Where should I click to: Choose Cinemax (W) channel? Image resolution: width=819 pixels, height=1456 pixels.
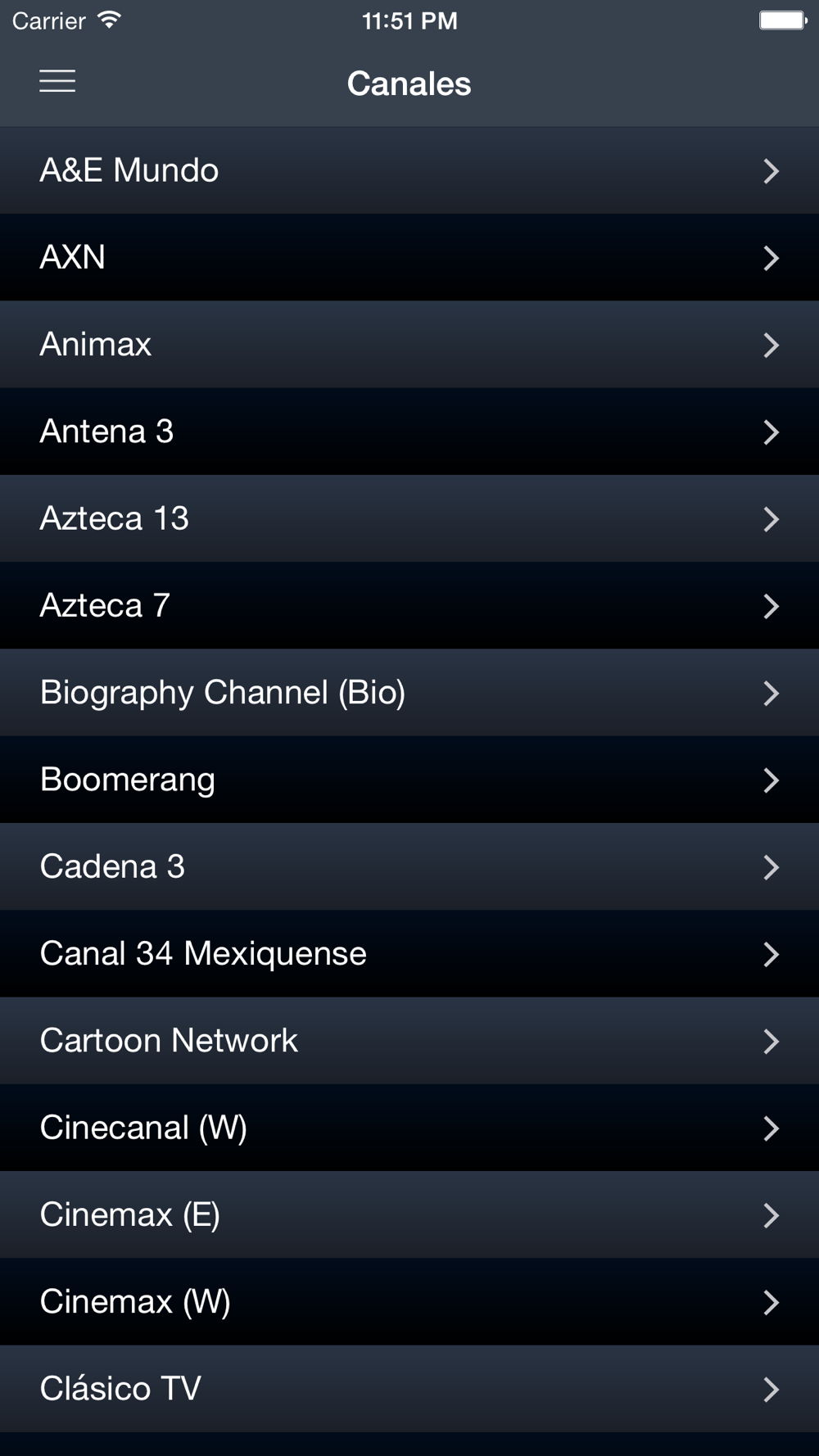click(x=409, y=1301)
